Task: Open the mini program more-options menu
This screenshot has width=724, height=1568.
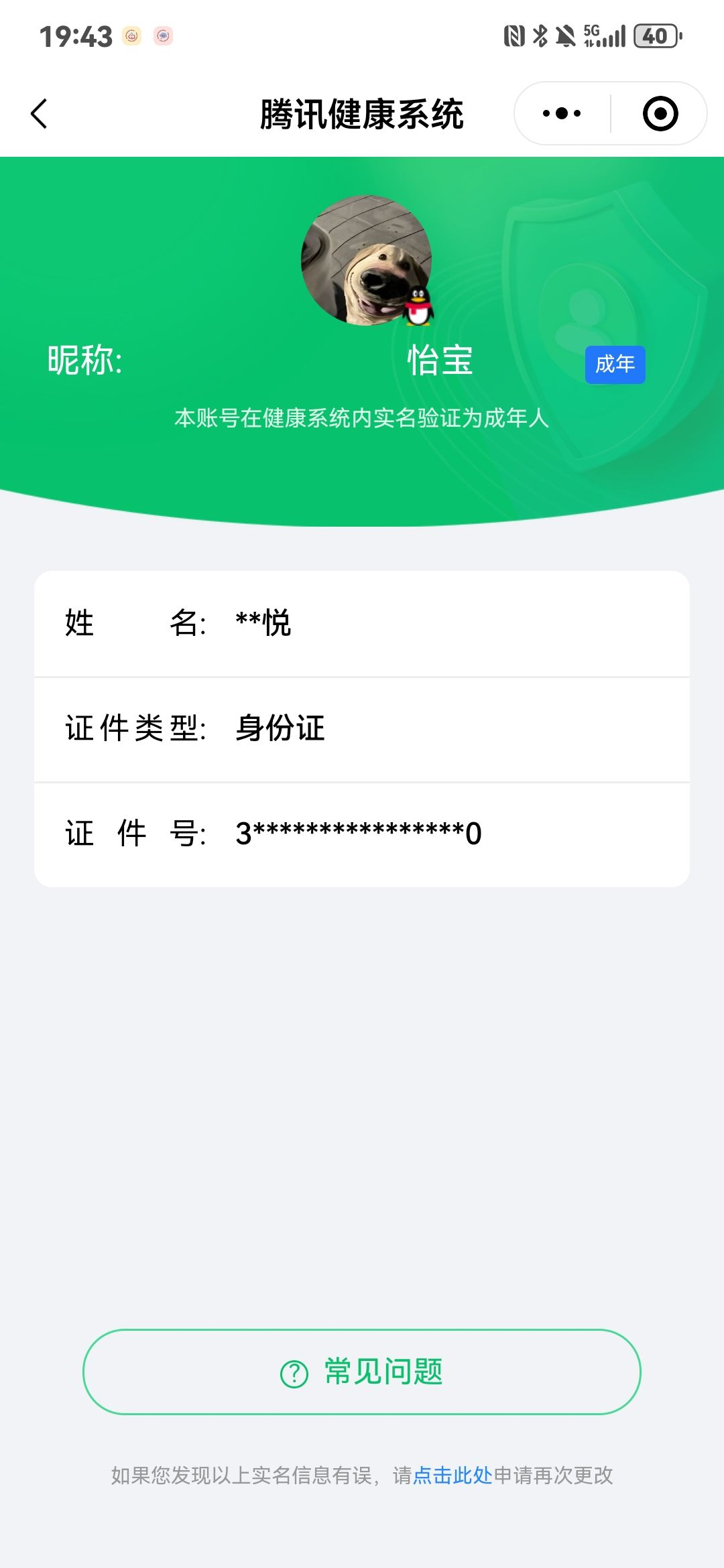Action: (x=562, y=113)
